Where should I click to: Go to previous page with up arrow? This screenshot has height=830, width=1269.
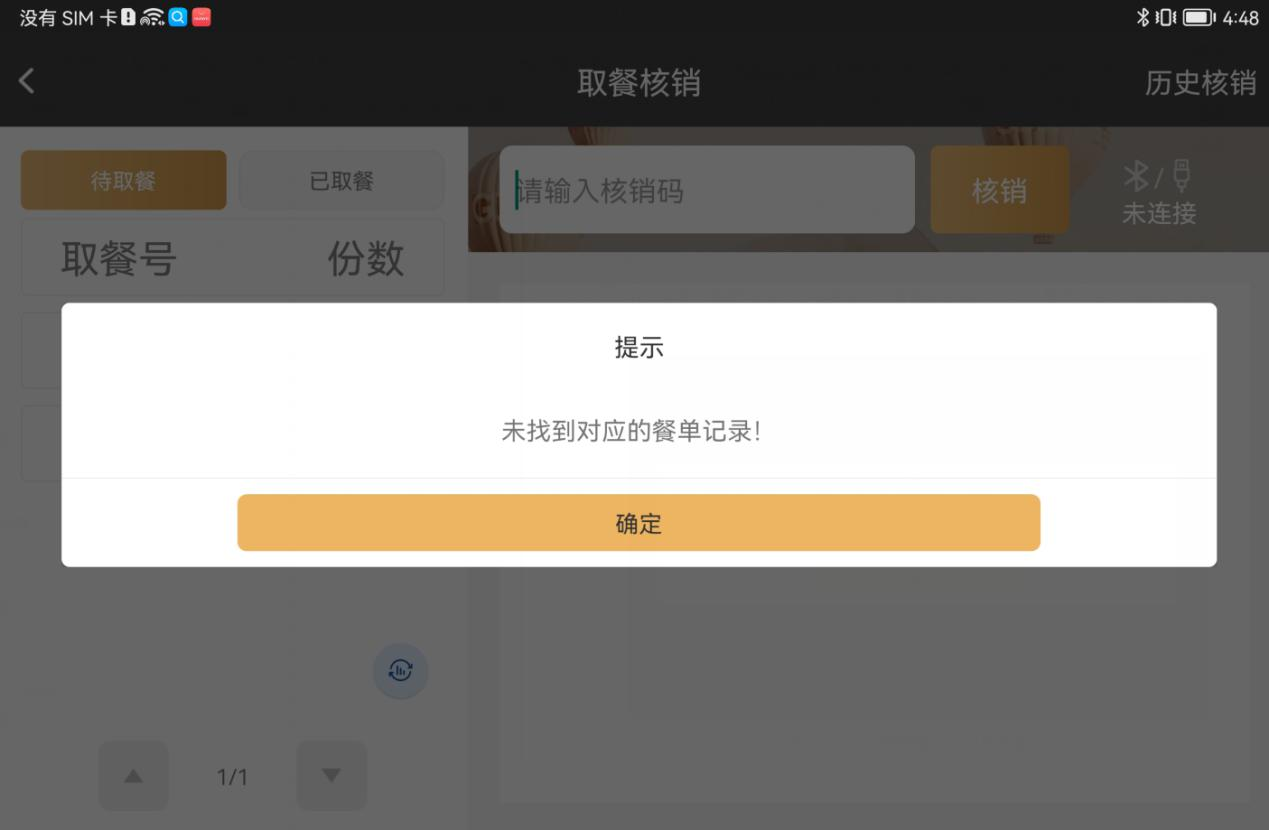(133, 776)
